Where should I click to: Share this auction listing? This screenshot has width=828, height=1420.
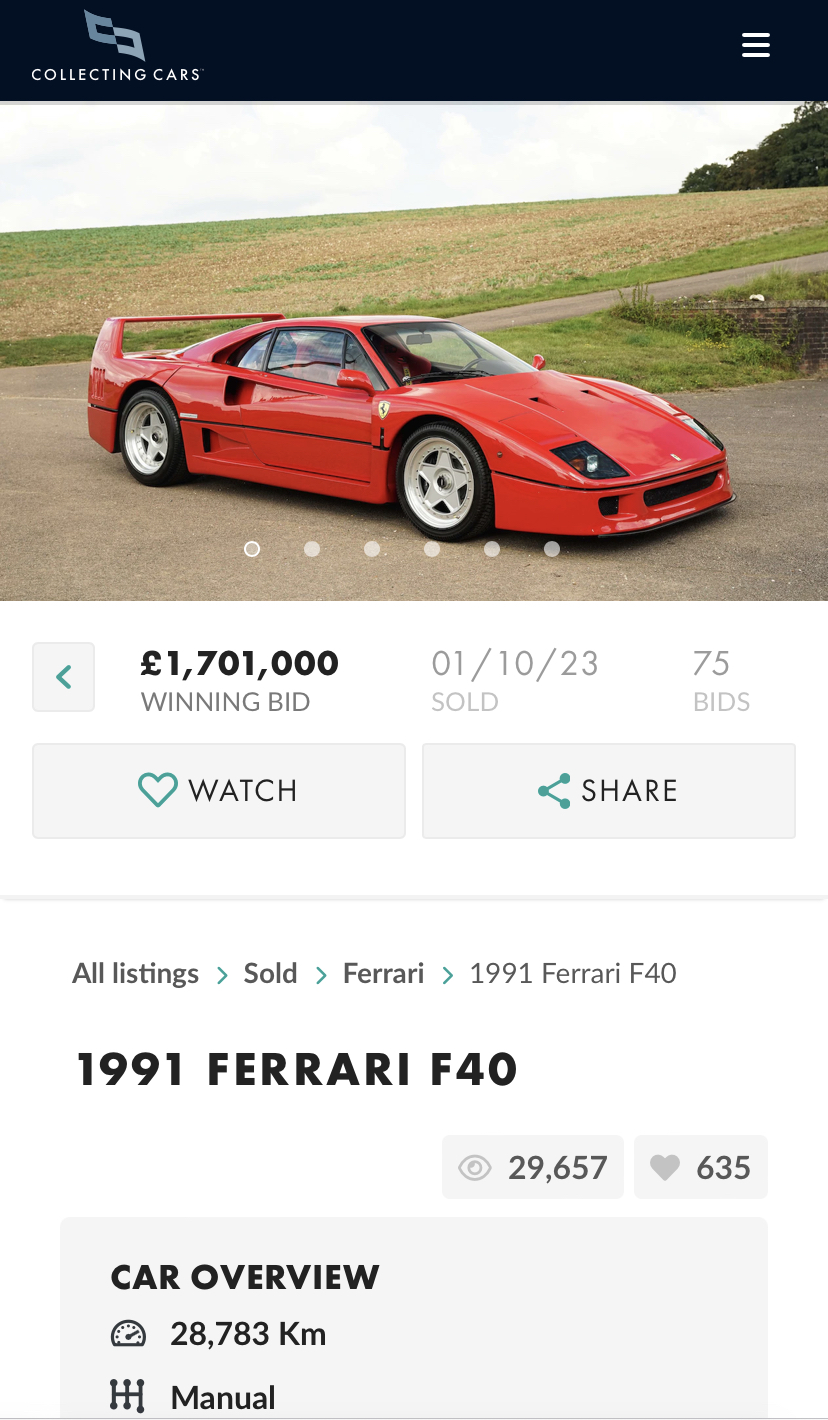pos(608,790)
